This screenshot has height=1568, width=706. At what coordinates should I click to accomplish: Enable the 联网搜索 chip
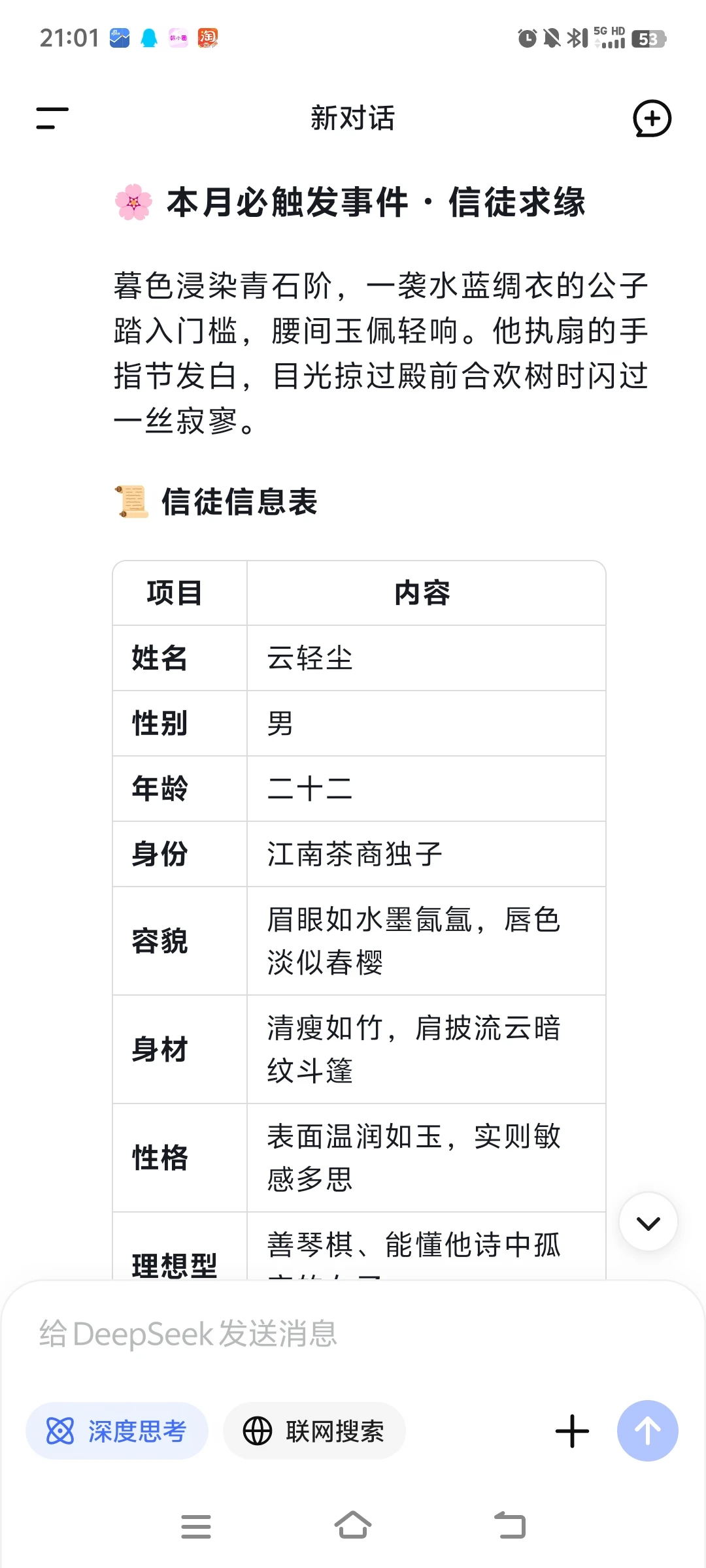click(x=314, y=1431)
